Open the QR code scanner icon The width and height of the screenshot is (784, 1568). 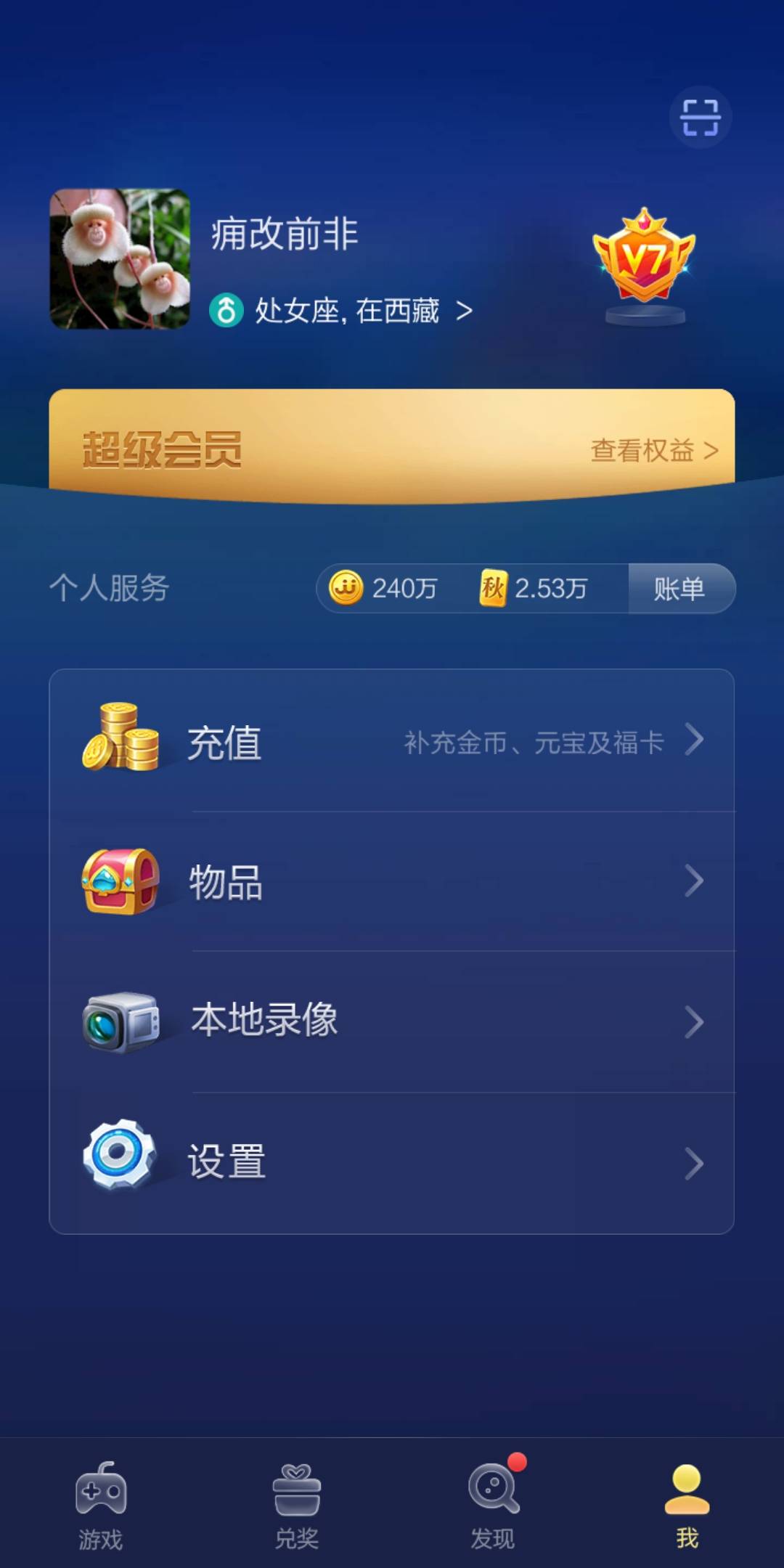(701, 118)
